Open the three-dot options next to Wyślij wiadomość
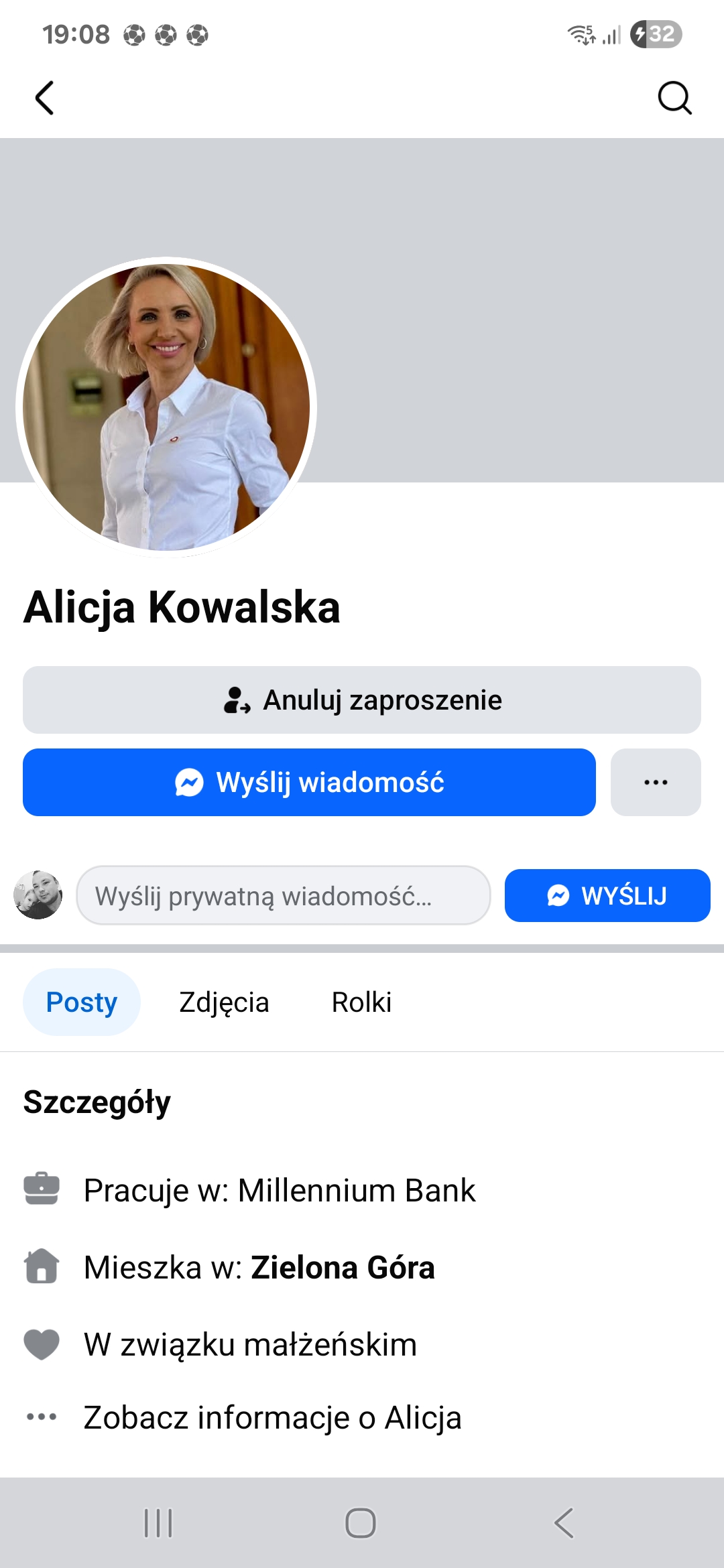 655,782
